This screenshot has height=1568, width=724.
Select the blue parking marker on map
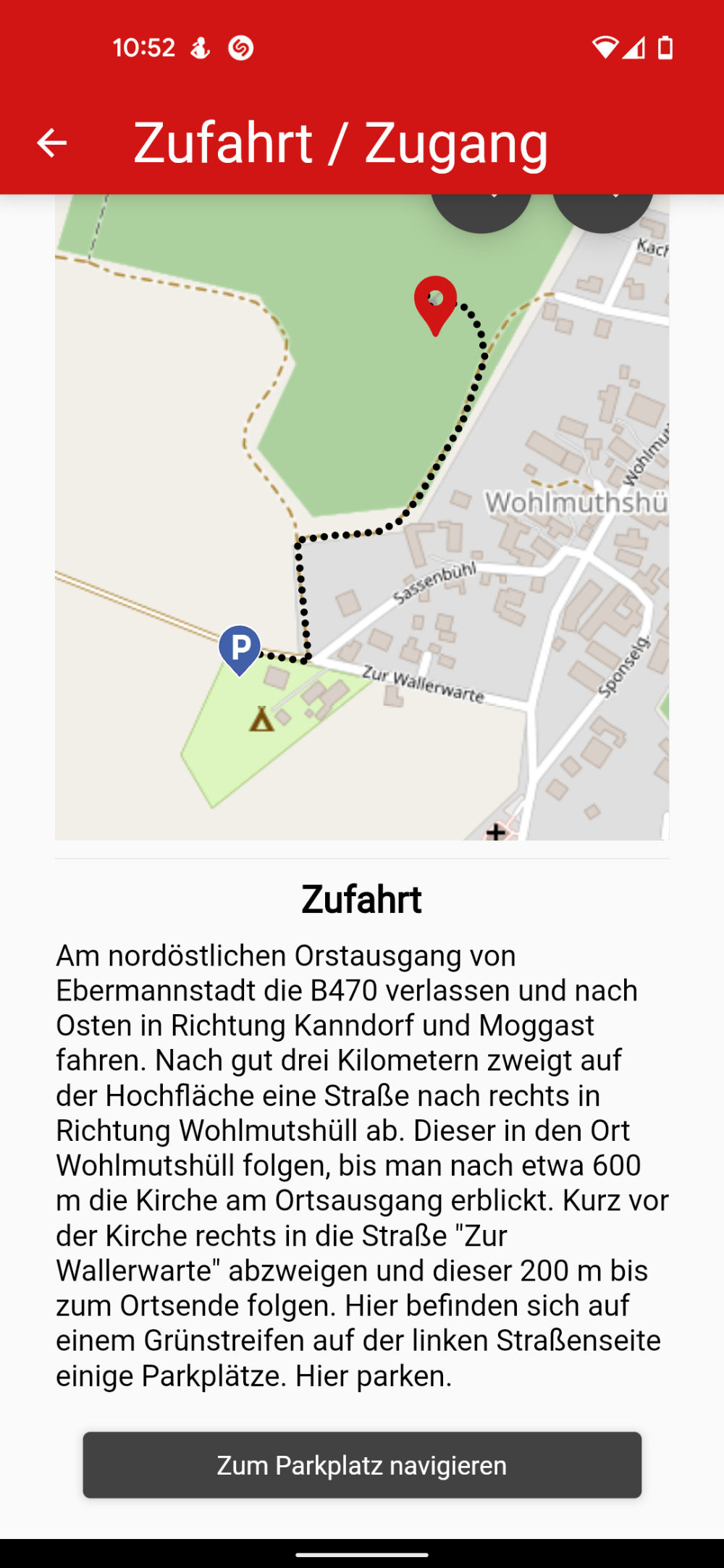click(240, 646)
